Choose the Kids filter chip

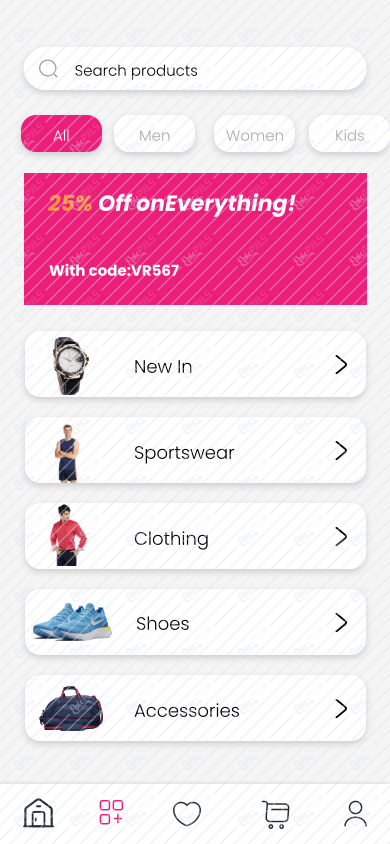pos(349,133)
